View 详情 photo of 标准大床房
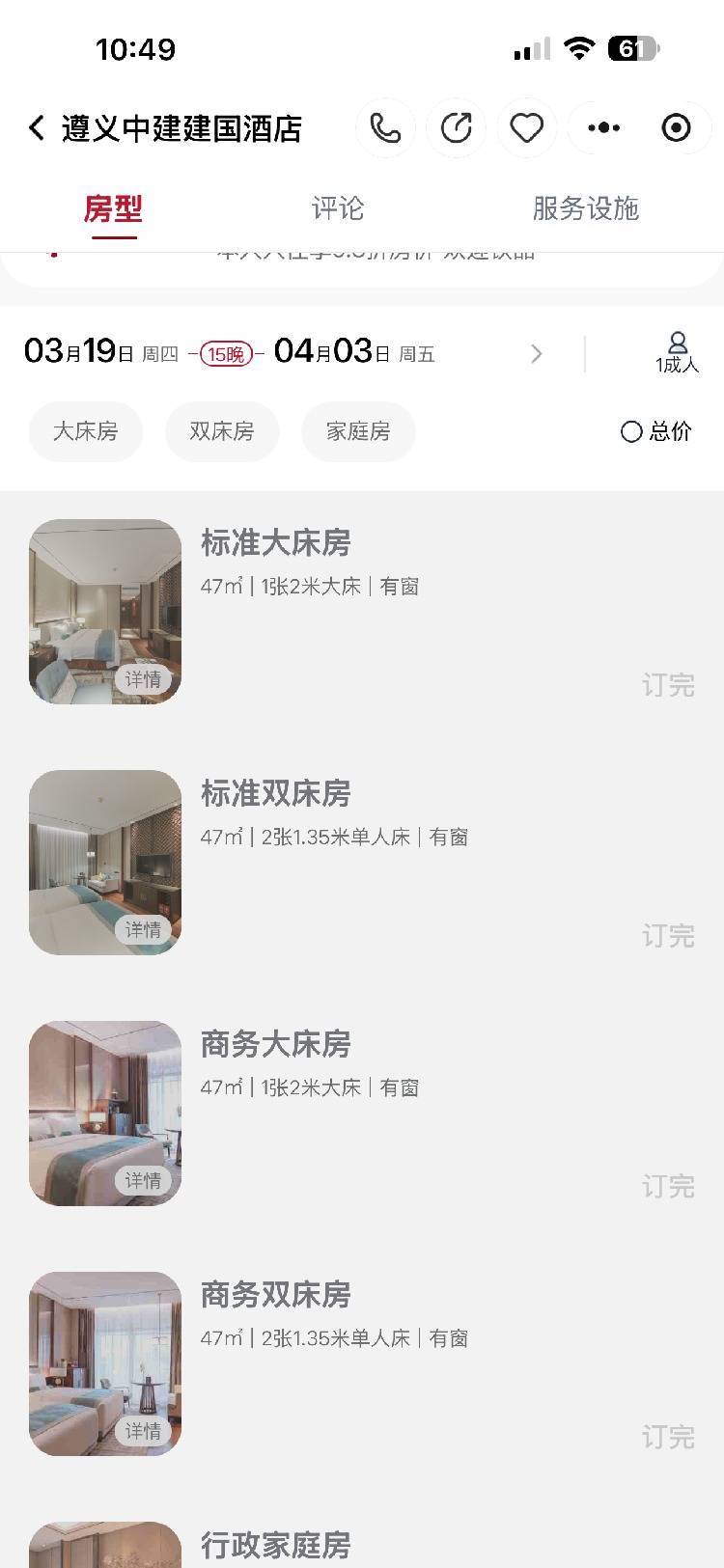Screen dimensions: 724x1568 click(143, 679)
